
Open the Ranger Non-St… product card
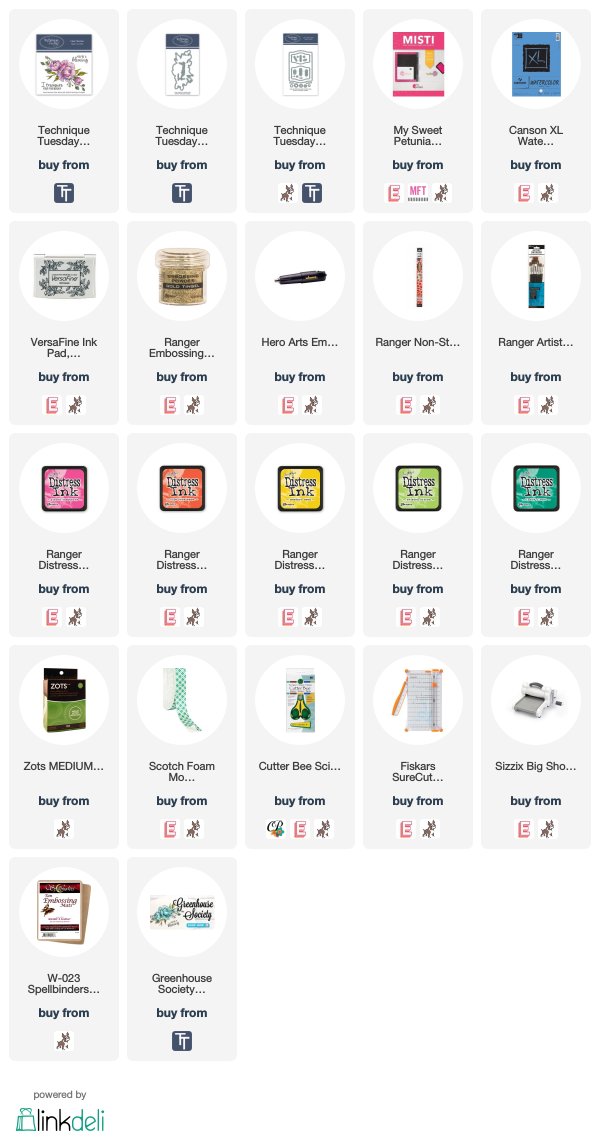click(x=417, y=322)
